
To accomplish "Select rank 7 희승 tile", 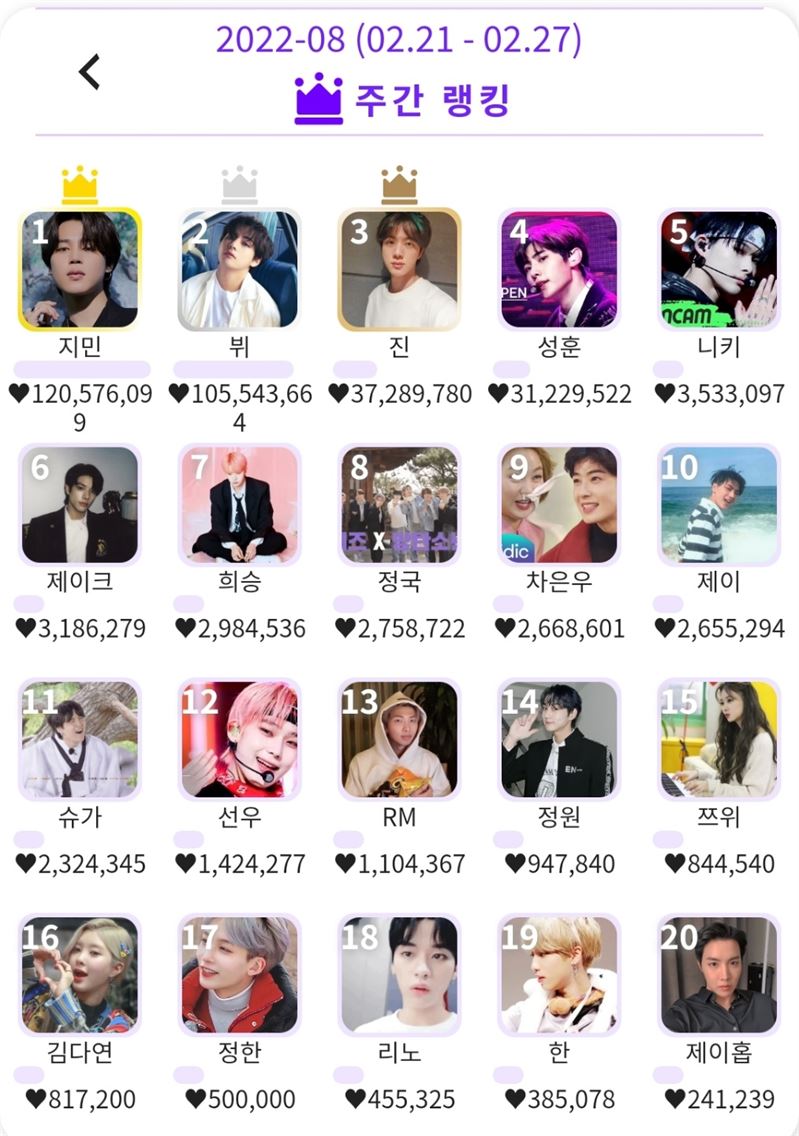I will coord(240,504).
